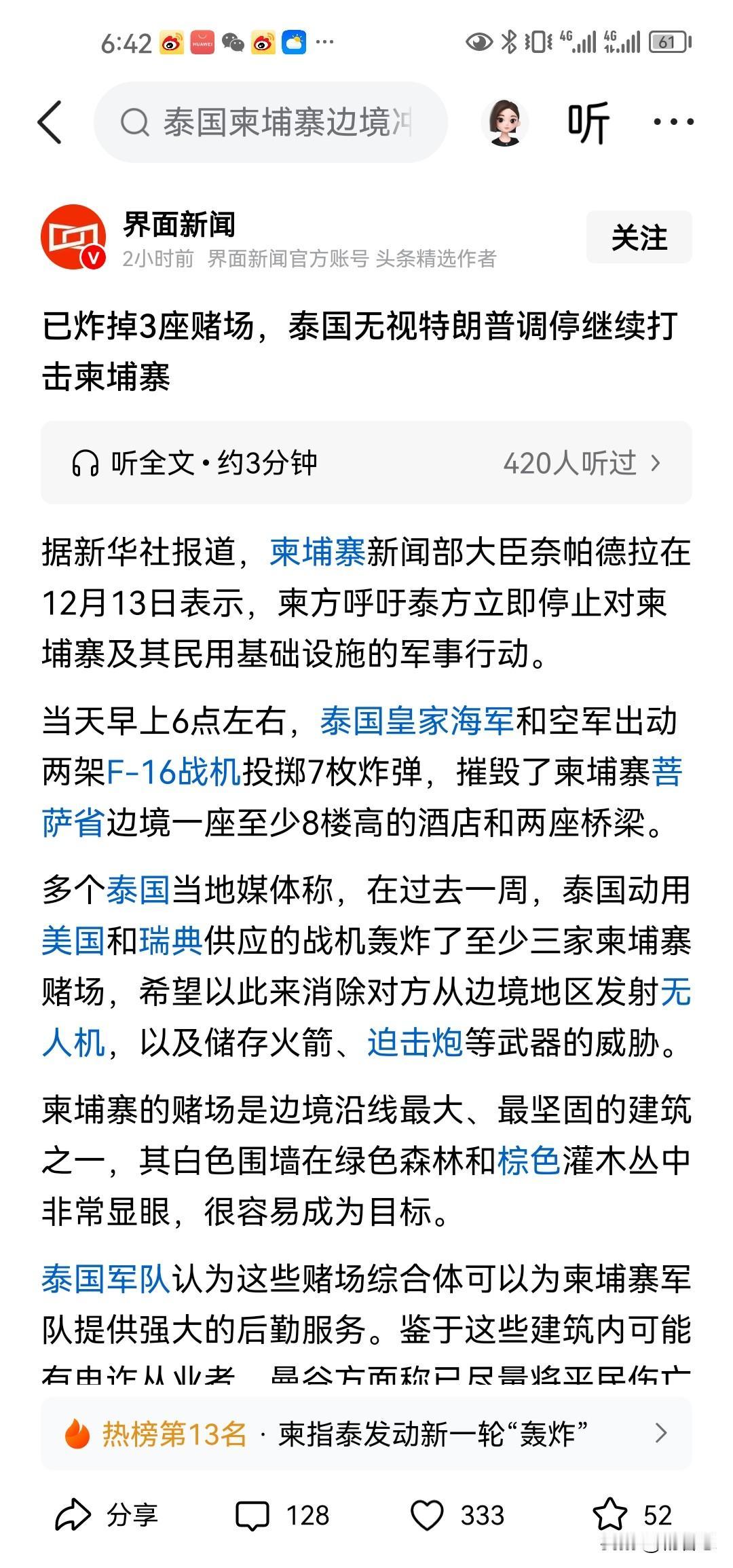Open the comments via speech bubble icon

point(251,1514)
